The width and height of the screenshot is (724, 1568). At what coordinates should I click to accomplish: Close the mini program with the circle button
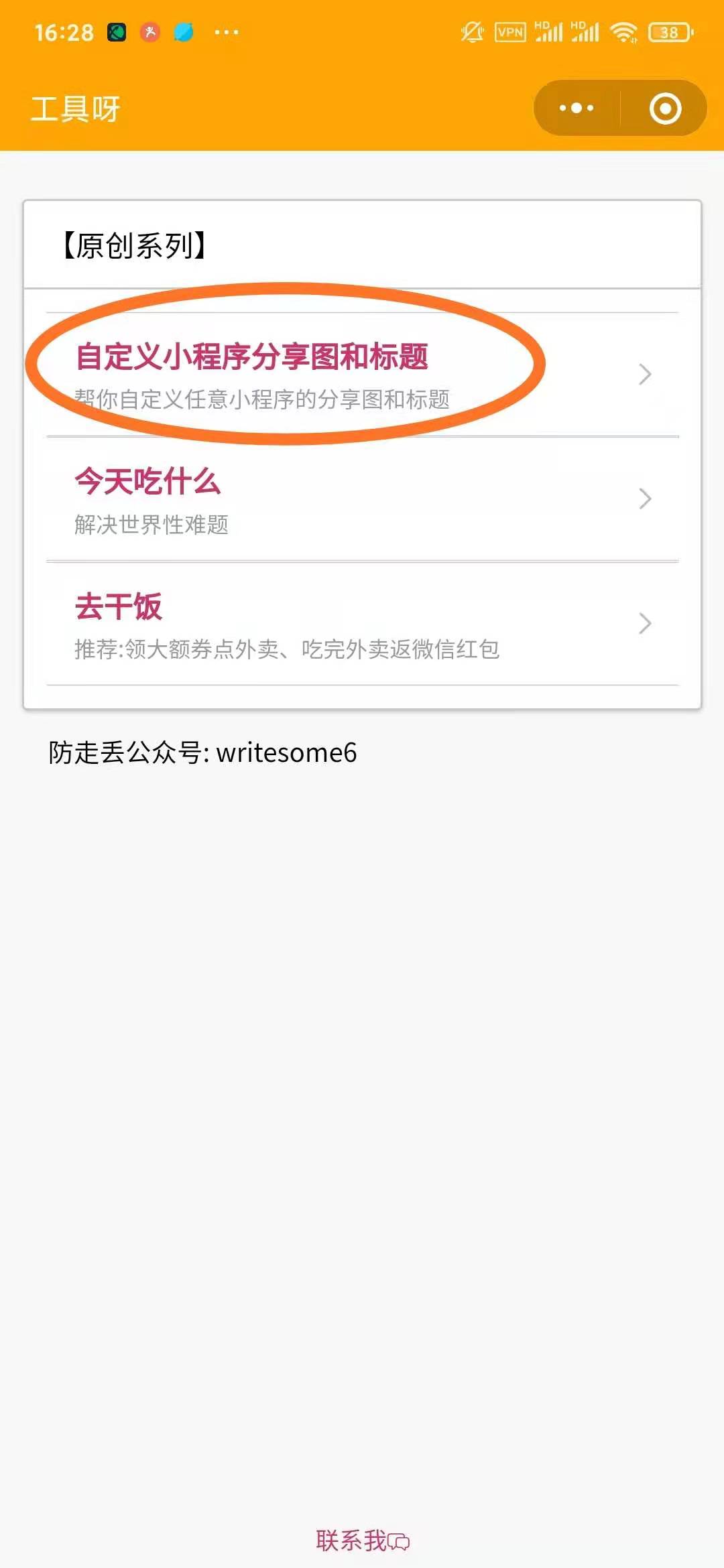pos(665,108)
